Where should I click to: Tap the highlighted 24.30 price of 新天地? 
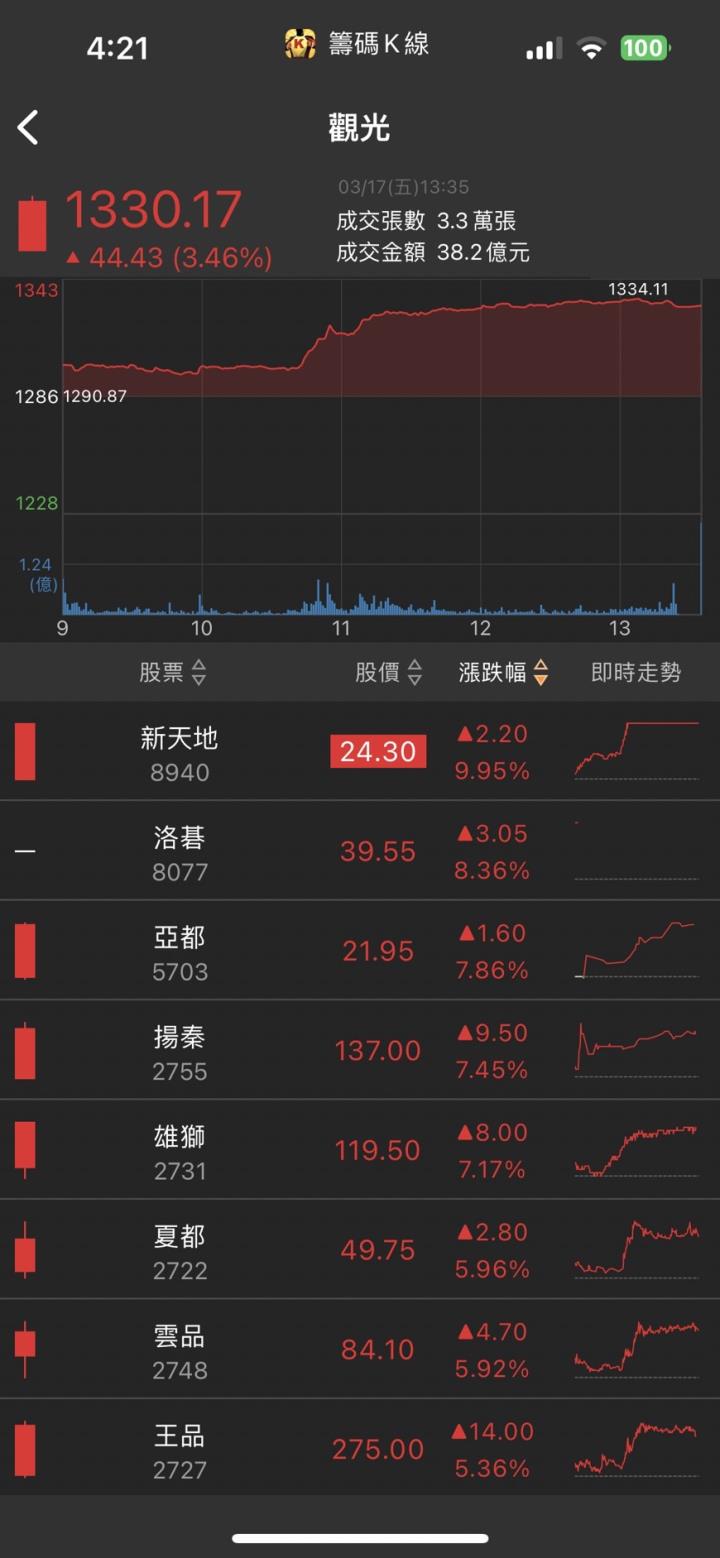pos(377,751)
